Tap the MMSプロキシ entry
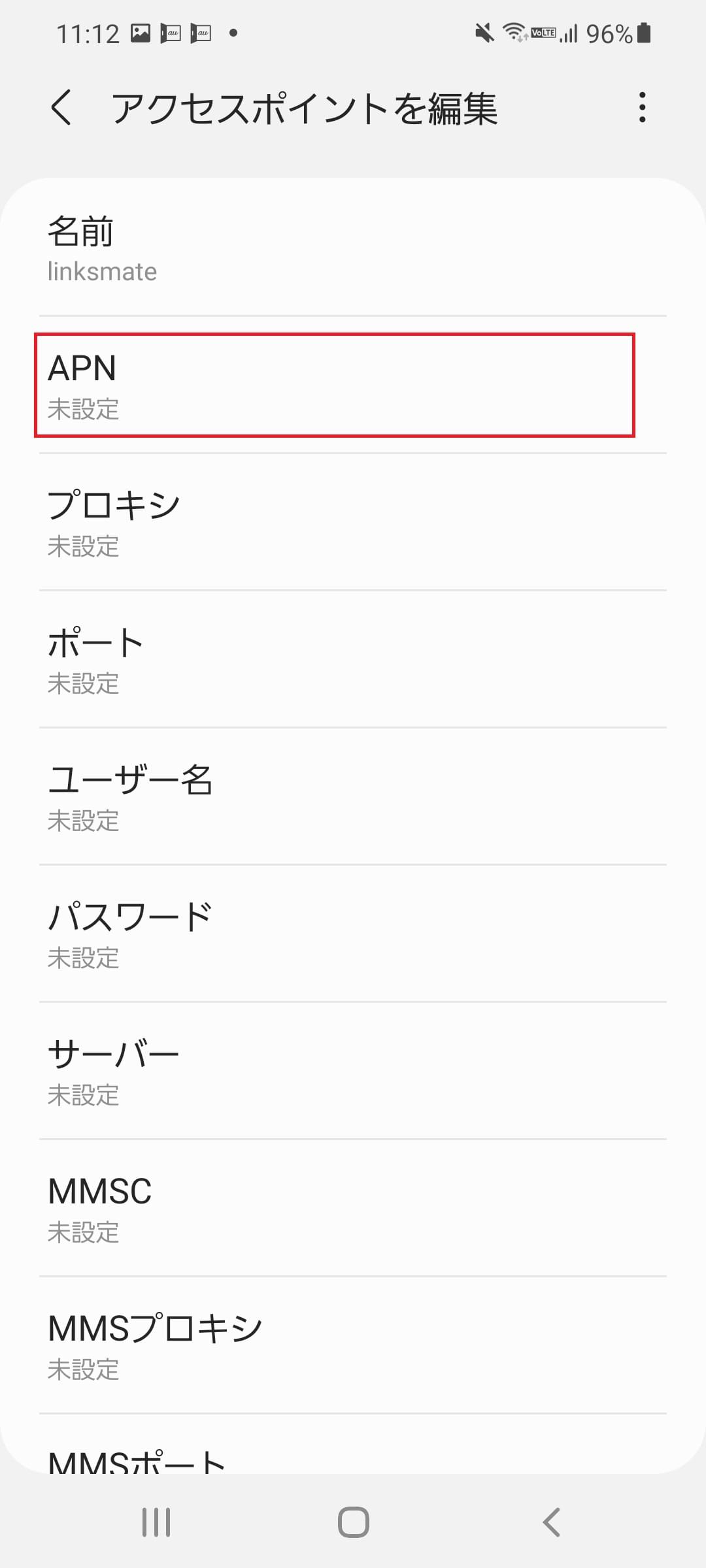Image resolution: width=706 pixels, height=1568 pixels. click(x=353, y=1346)
